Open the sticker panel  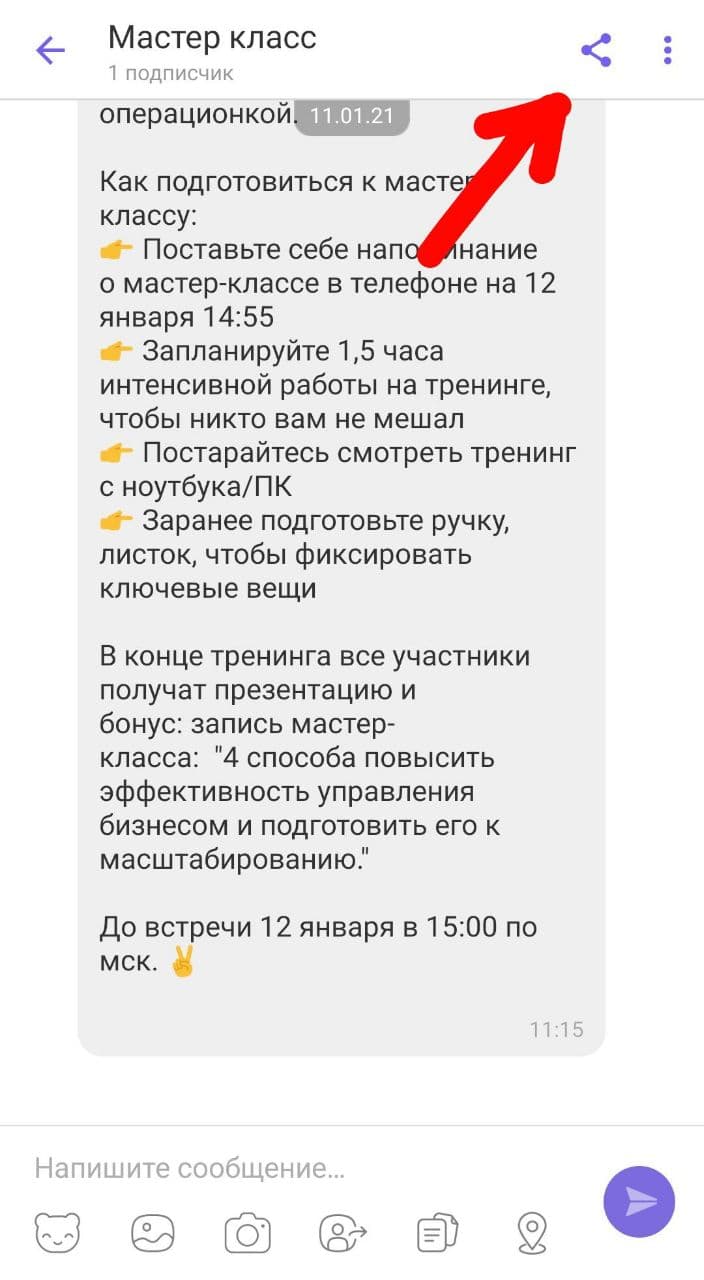(57, 1232)
